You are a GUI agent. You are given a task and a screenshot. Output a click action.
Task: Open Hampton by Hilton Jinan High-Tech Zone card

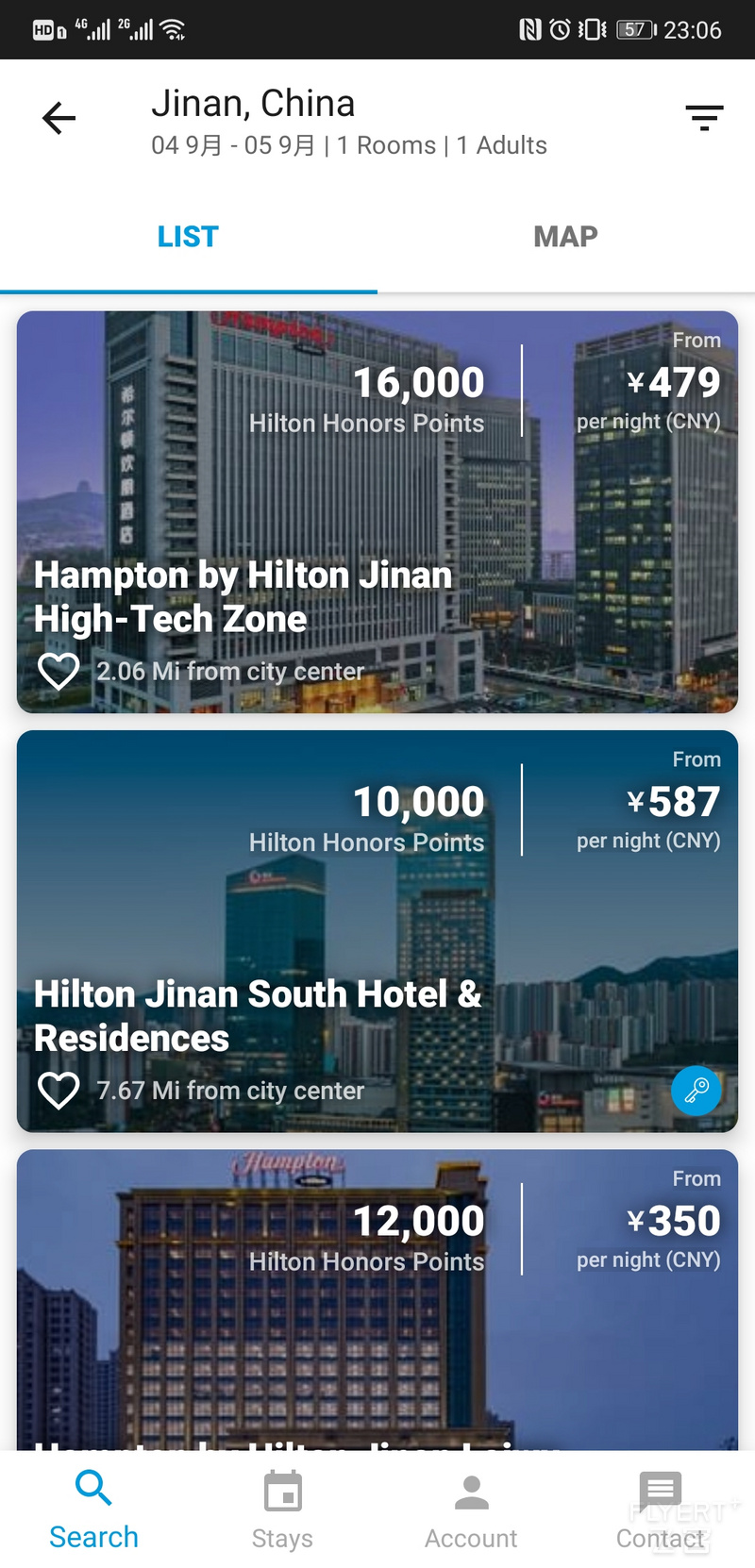point(377,512)
